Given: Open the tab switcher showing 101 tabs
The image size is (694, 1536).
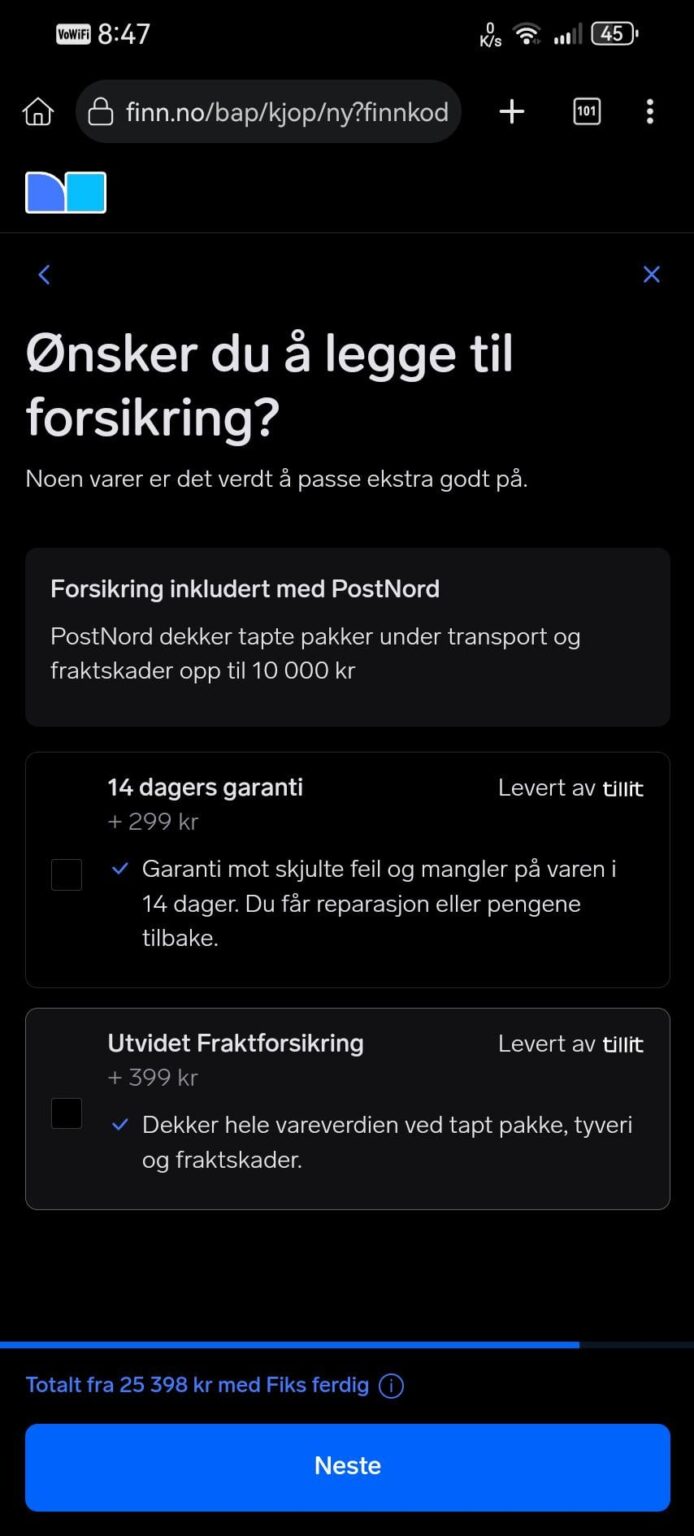Looking at the screenshot, I should point(587,112).
